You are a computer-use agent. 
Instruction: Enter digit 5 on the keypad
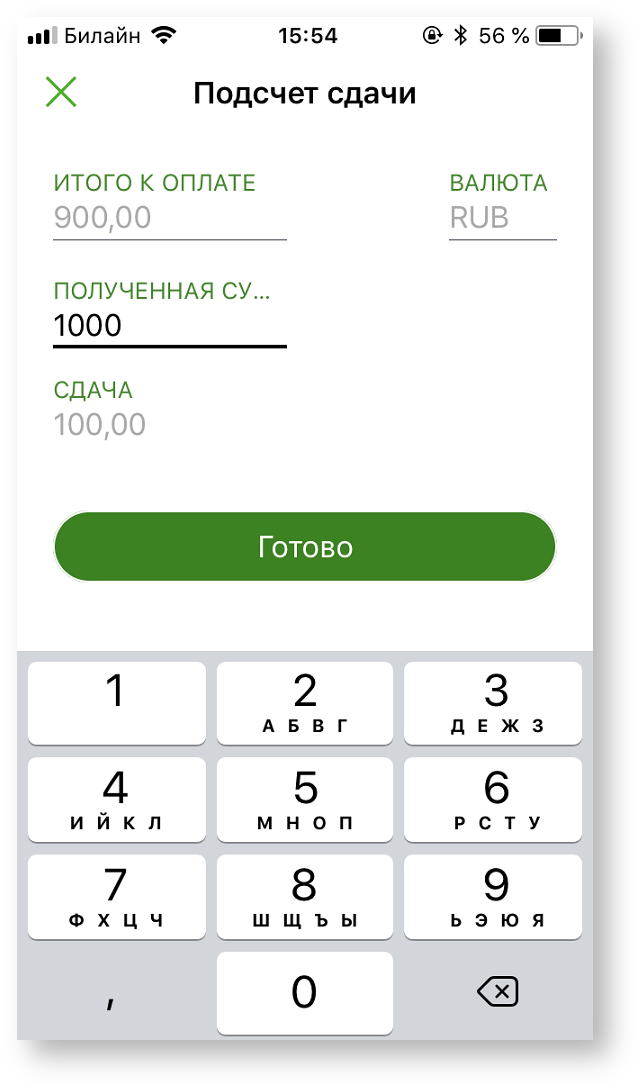[x=305, y=800]
